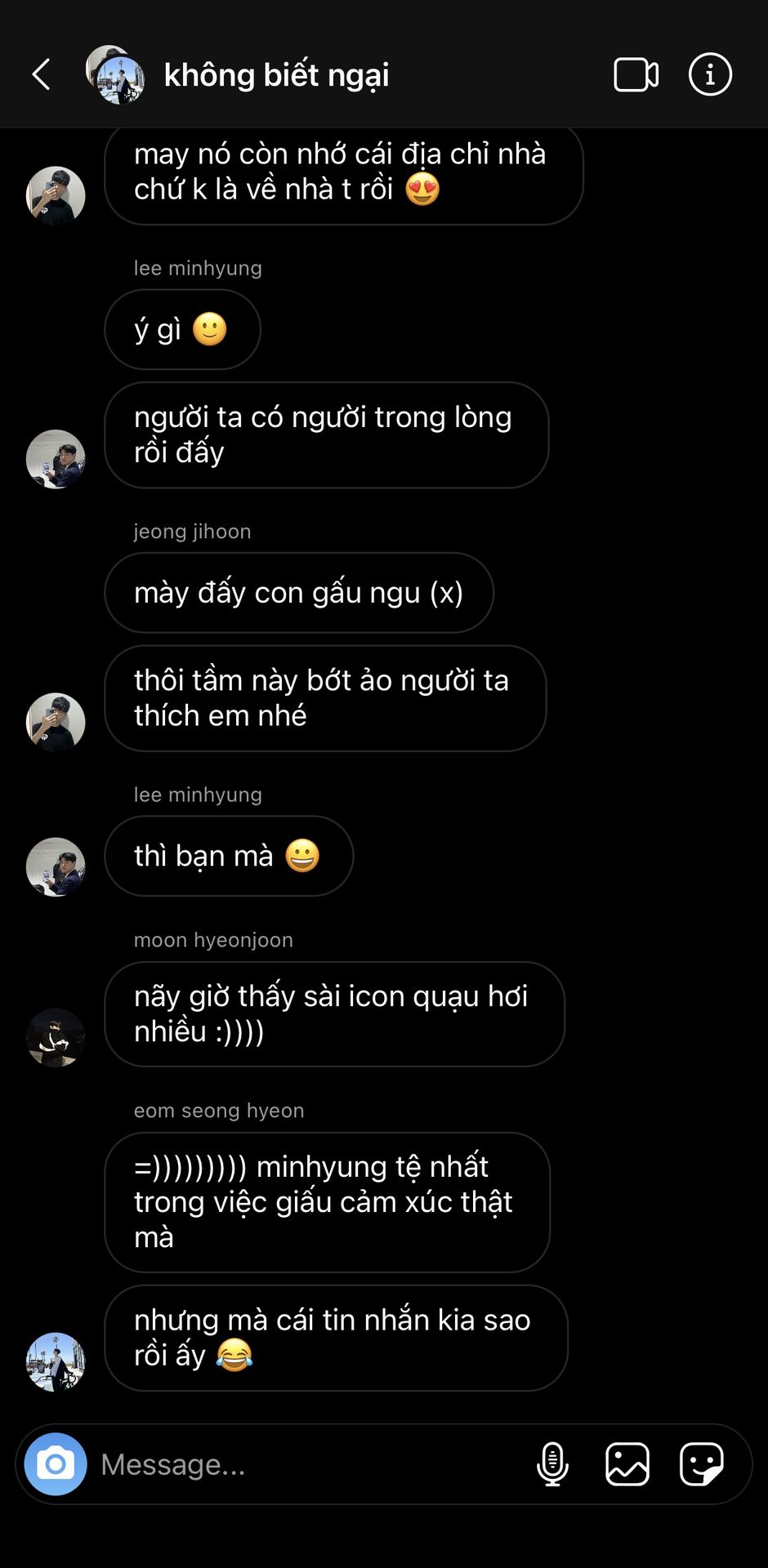Image resolution: width=768 pixels, height=1568 pixels.
Task: Open the photo gallery picker
Action: 627,1464
